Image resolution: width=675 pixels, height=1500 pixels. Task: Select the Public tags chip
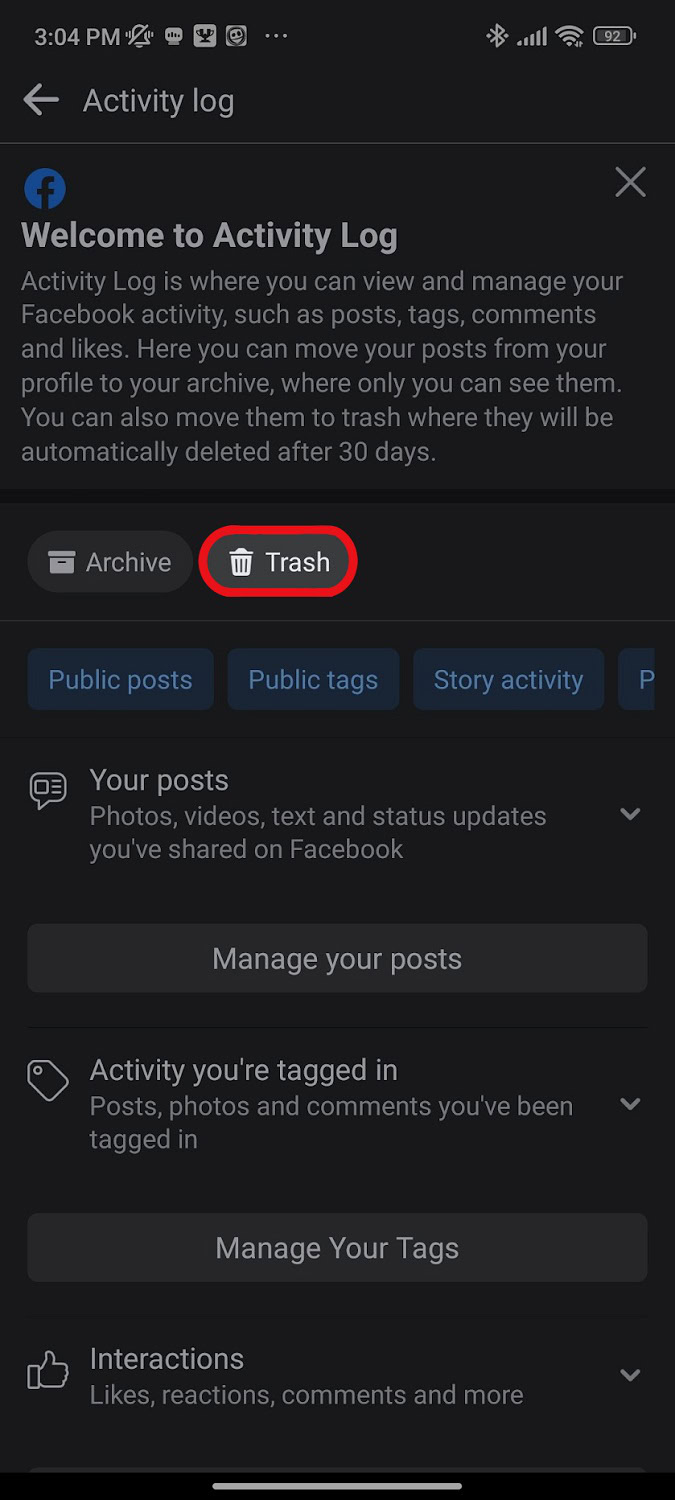[x=313, y=680]
